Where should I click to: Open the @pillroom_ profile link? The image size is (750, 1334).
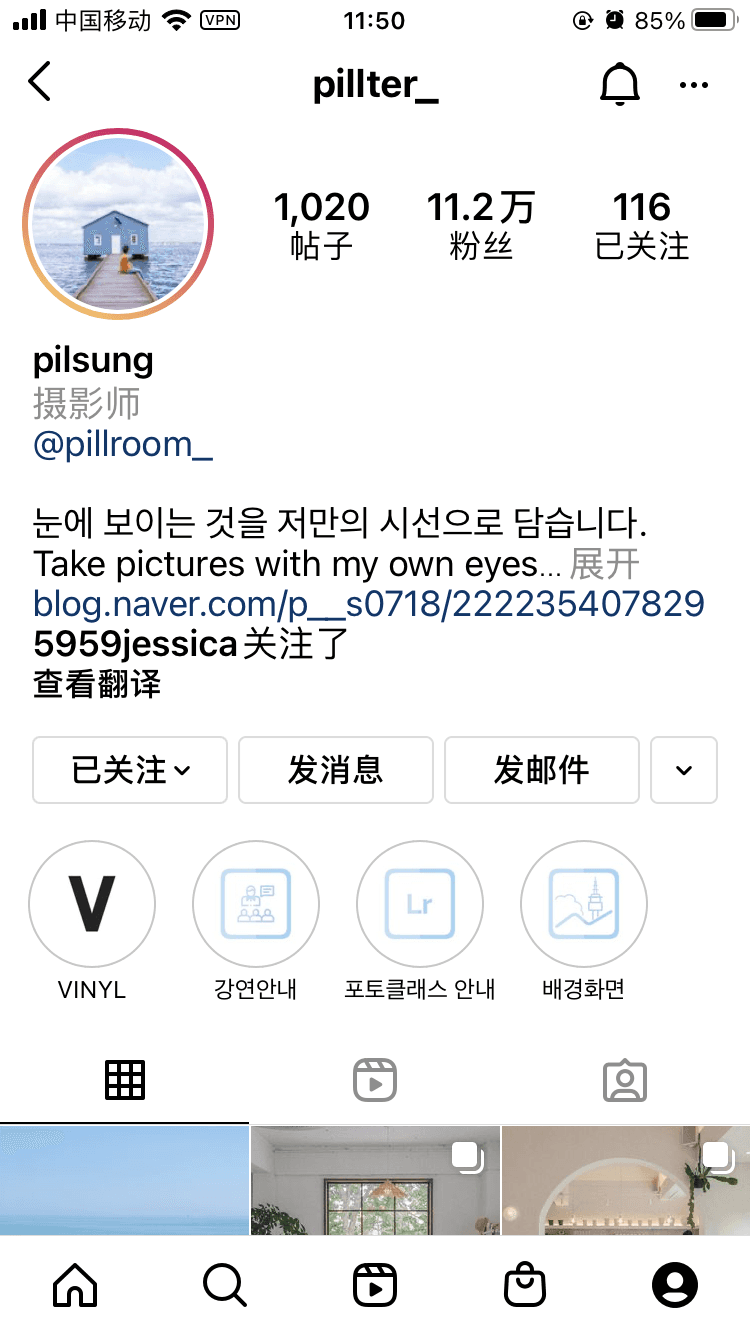tap(123, 445)
